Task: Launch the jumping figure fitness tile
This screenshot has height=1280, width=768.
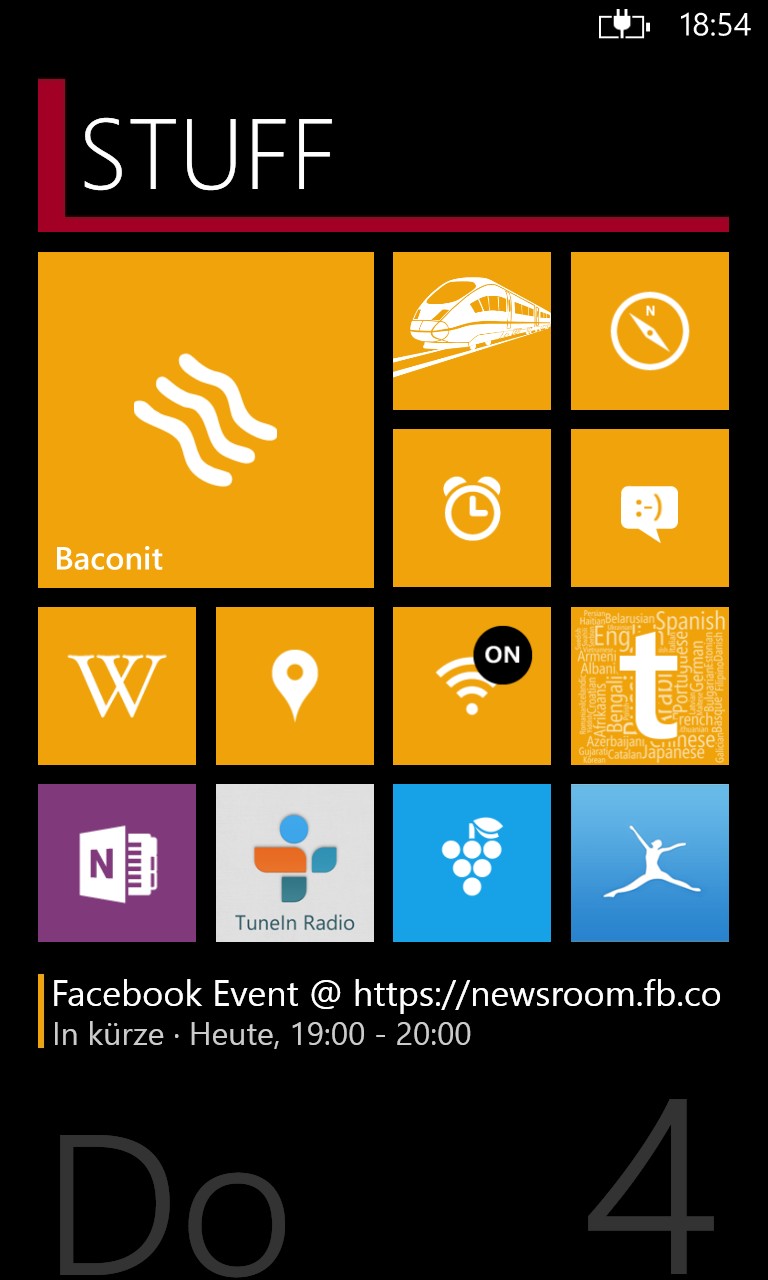Action: pyautogui.click(x=650, y=863)
